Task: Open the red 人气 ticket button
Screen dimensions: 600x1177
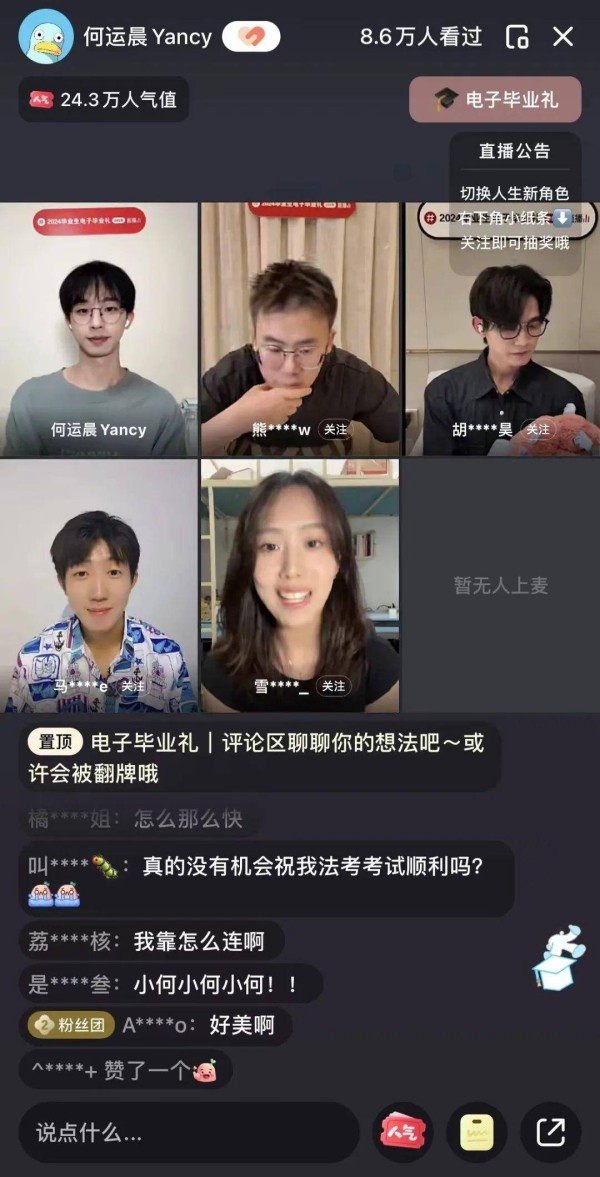Action: (x=402, y=1132)
